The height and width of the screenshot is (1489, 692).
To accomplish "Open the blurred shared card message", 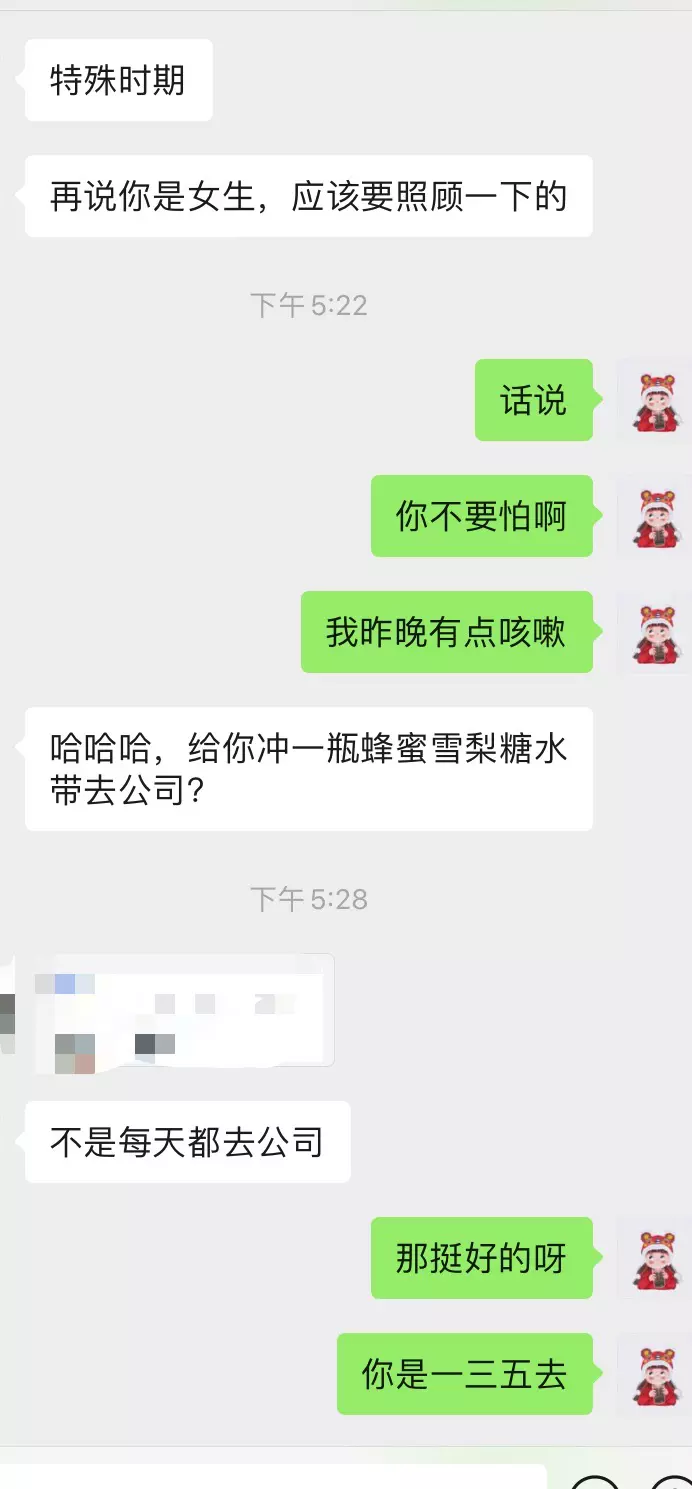I will pos(180,1010).
